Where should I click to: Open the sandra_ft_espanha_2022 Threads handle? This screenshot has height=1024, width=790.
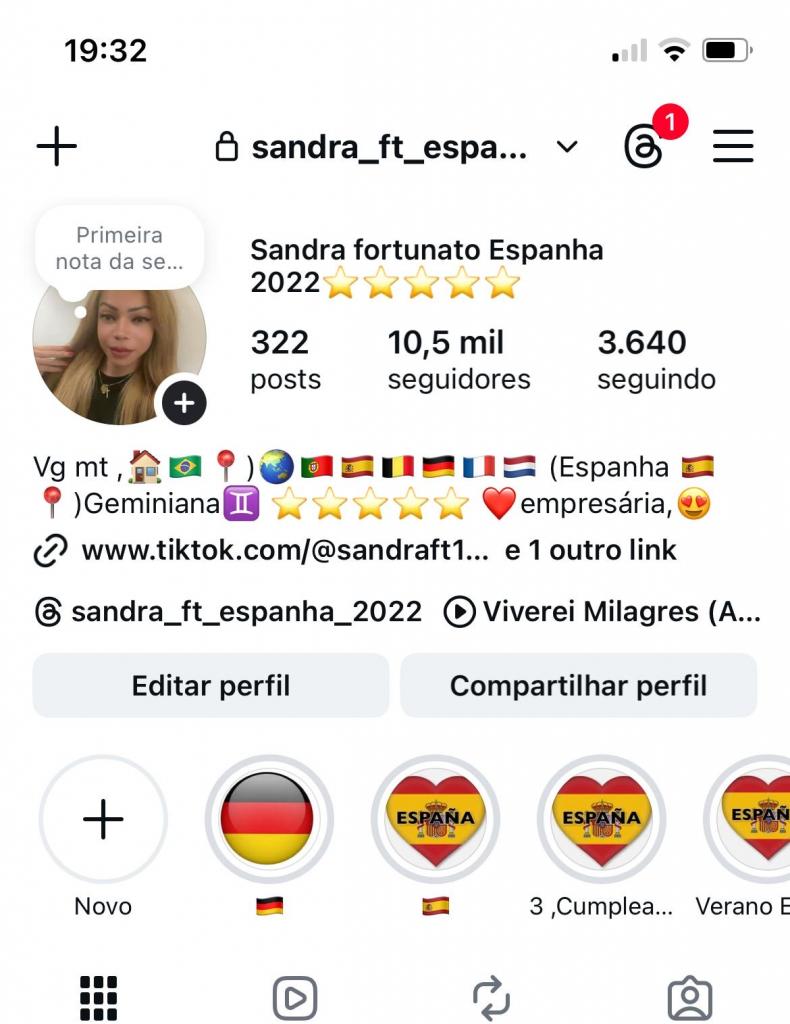click(x=245, y=612)
